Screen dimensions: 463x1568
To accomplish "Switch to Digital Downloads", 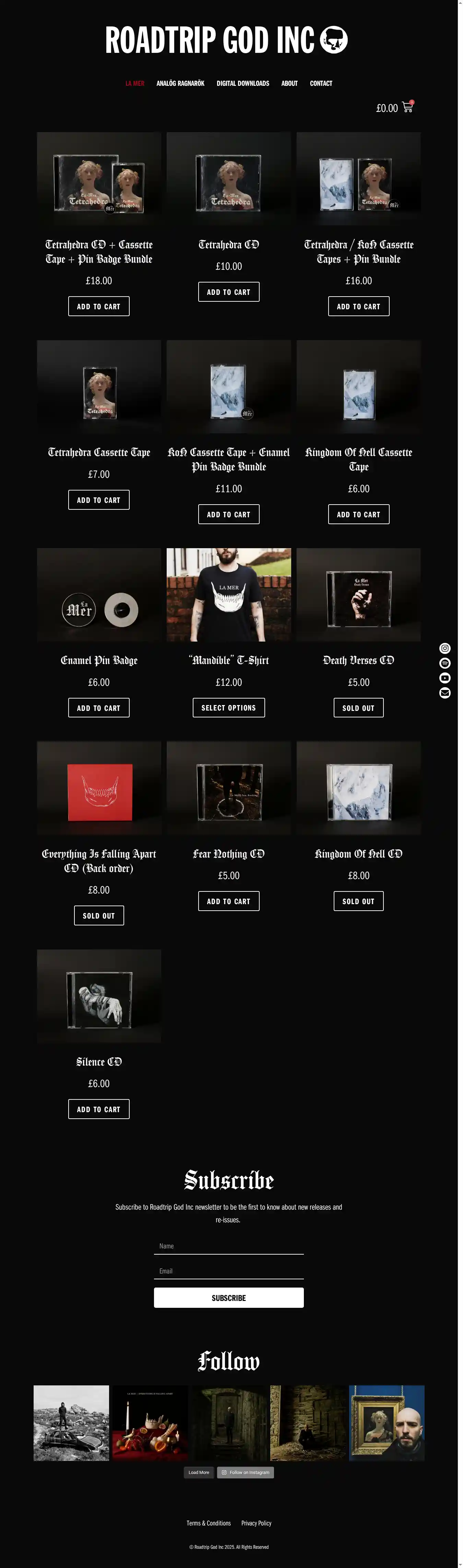I will pos(243,83).
